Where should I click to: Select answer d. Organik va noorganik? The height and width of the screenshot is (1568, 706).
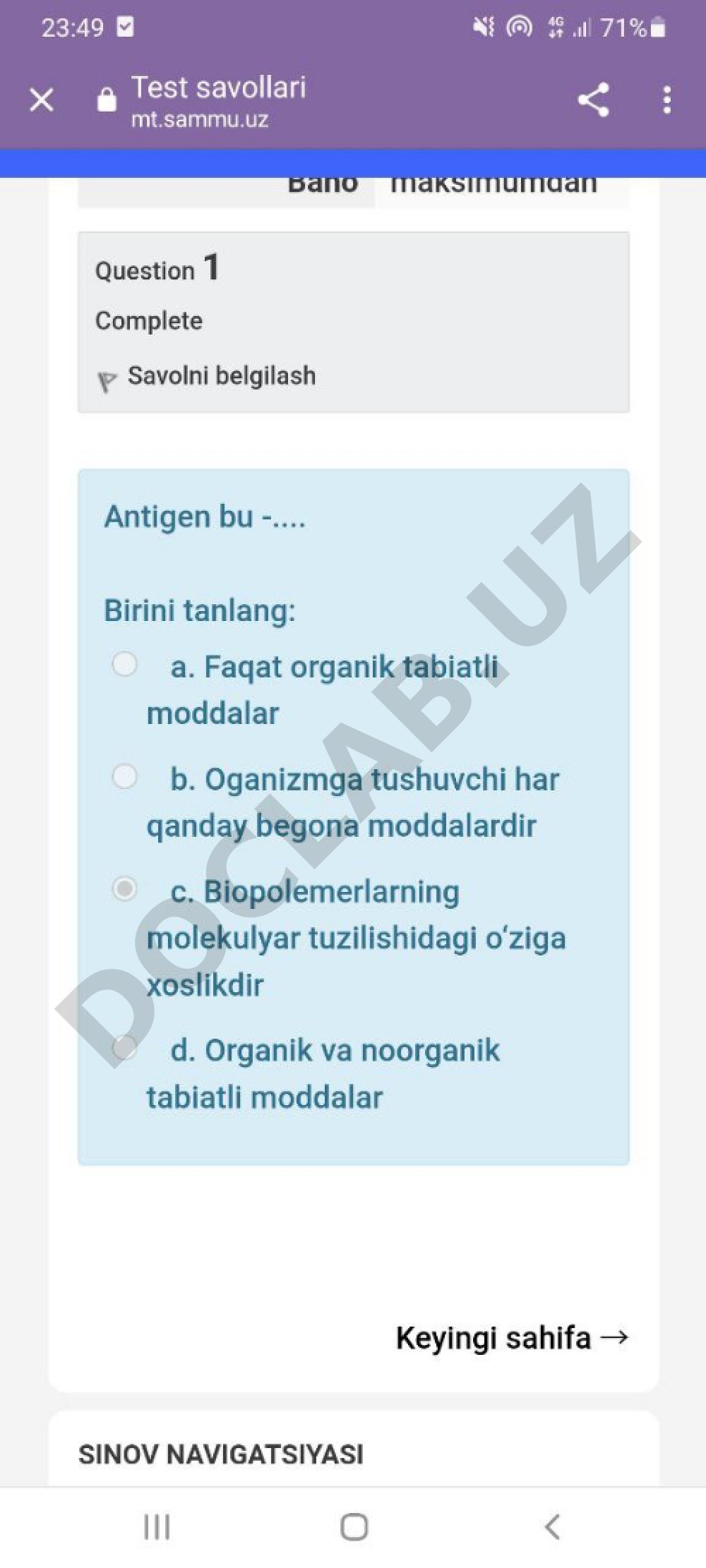pos(125,1047)
